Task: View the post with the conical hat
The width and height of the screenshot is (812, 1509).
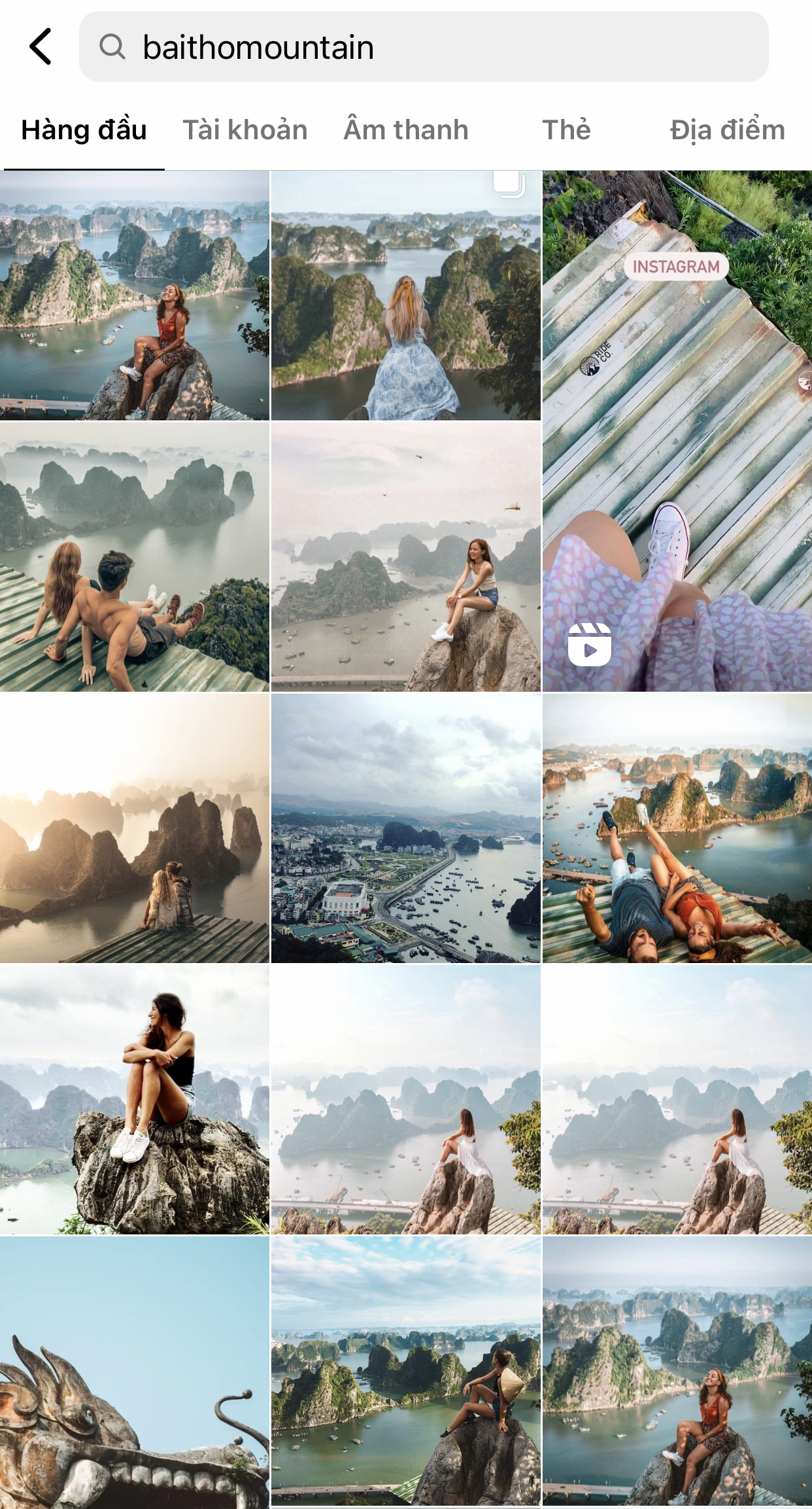Action: [406, 1372]
